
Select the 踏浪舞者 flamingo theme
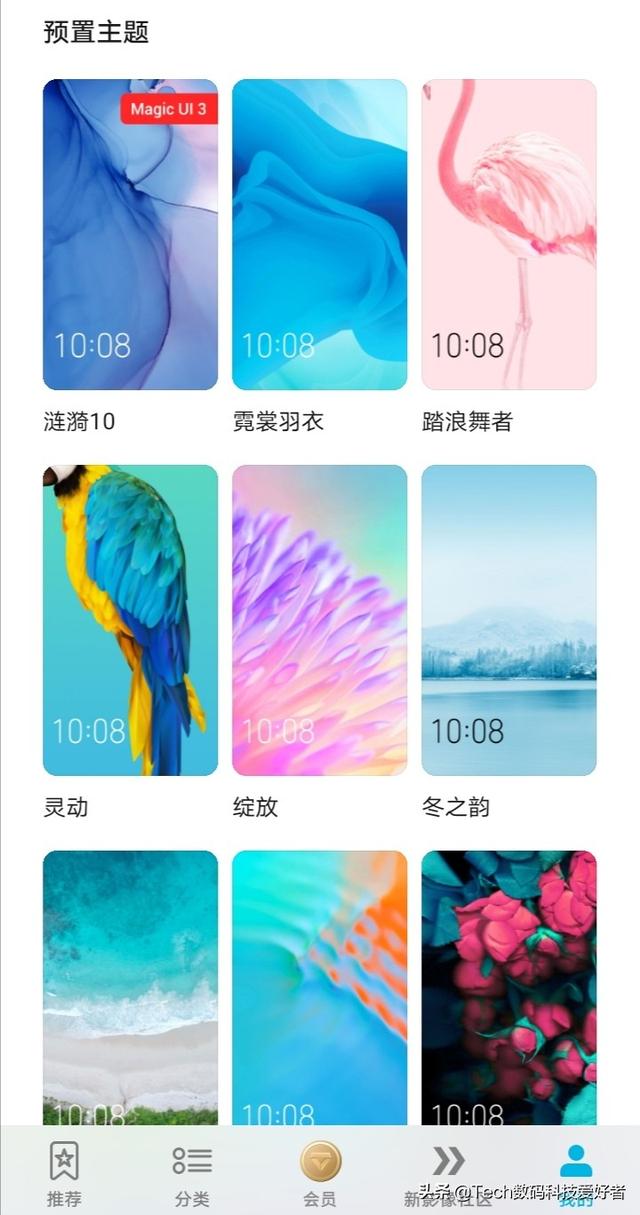tap(508, 235)
